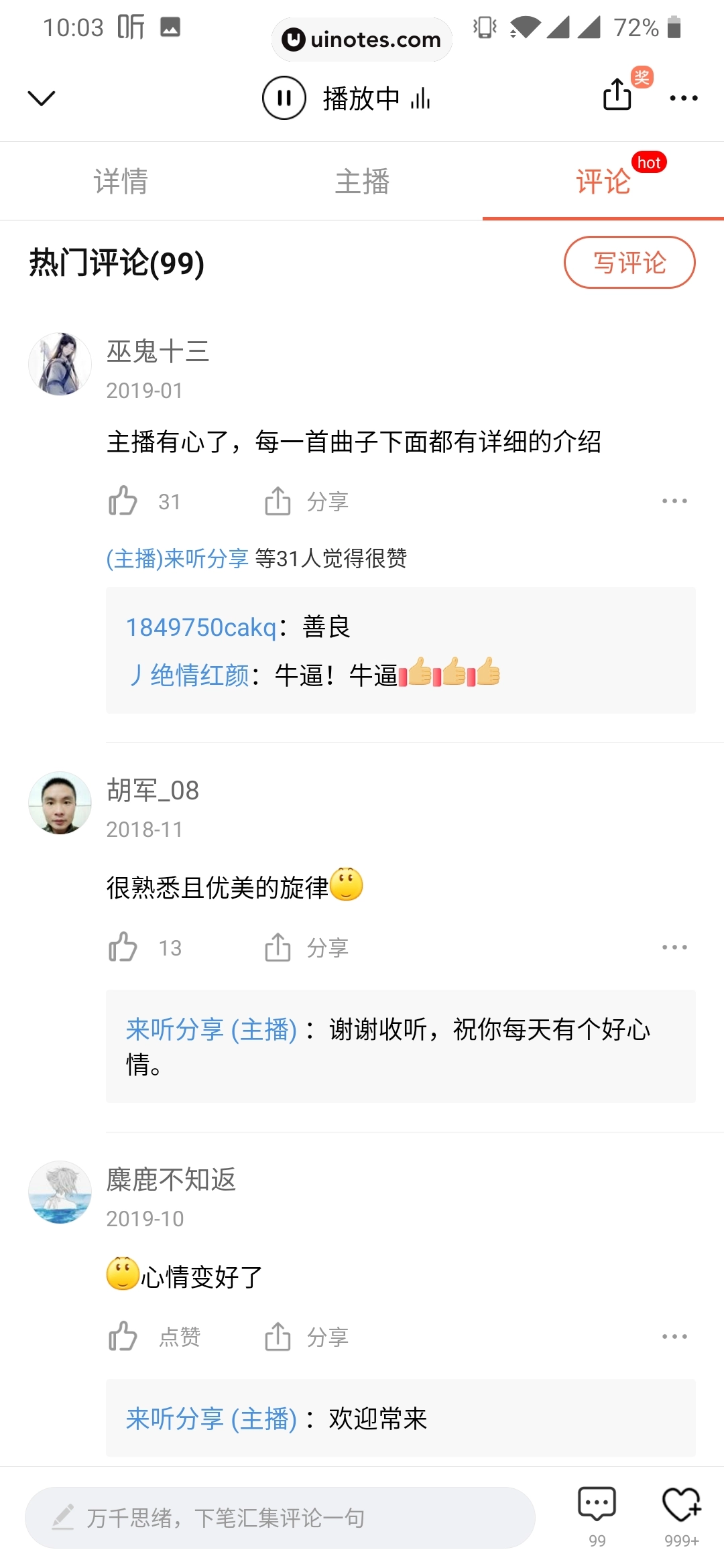The width and height of the screenshot is (724, 1568).
Task: Tap the playback waveform indicator next to 播放中
Action: click(x=419, y=98)
